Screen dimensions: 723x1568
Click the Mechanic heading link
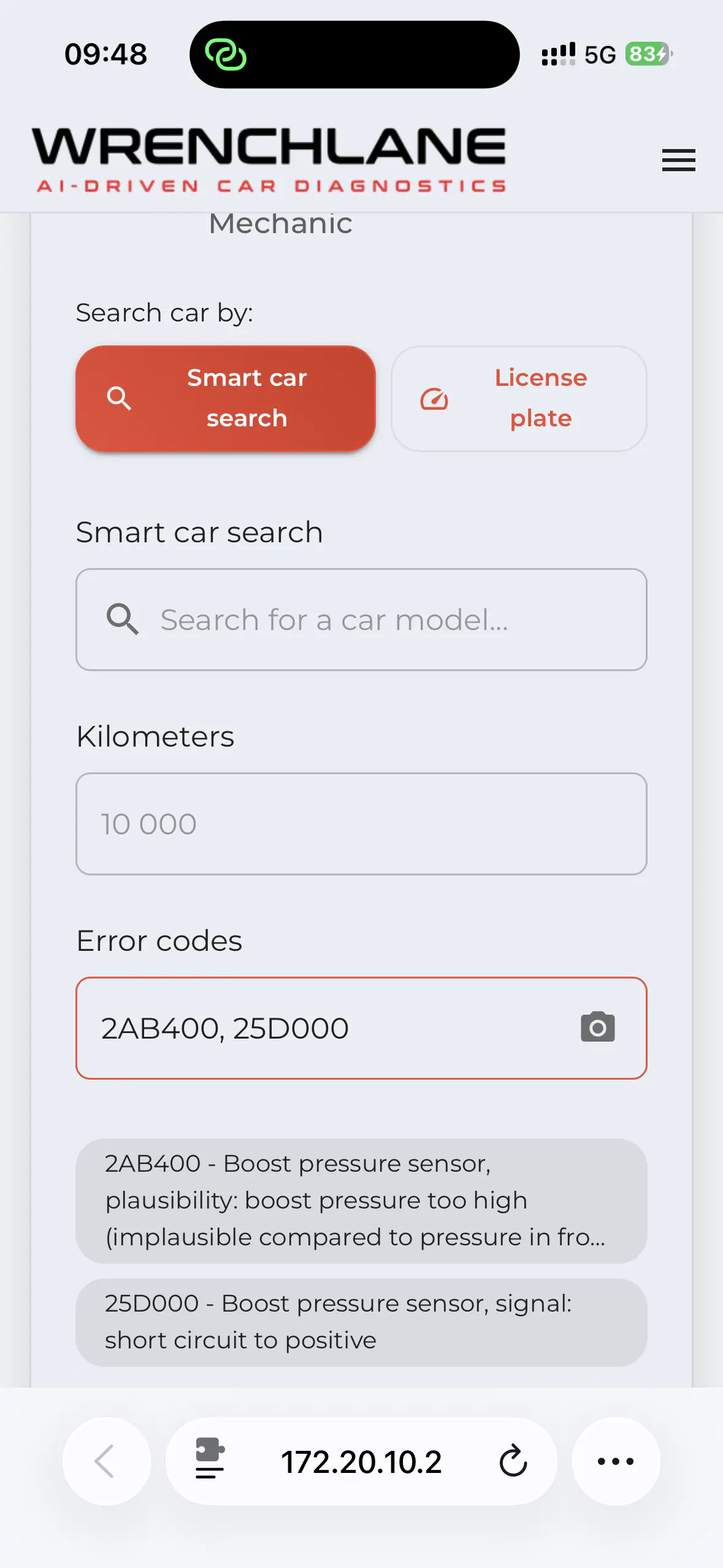(280, 223)
